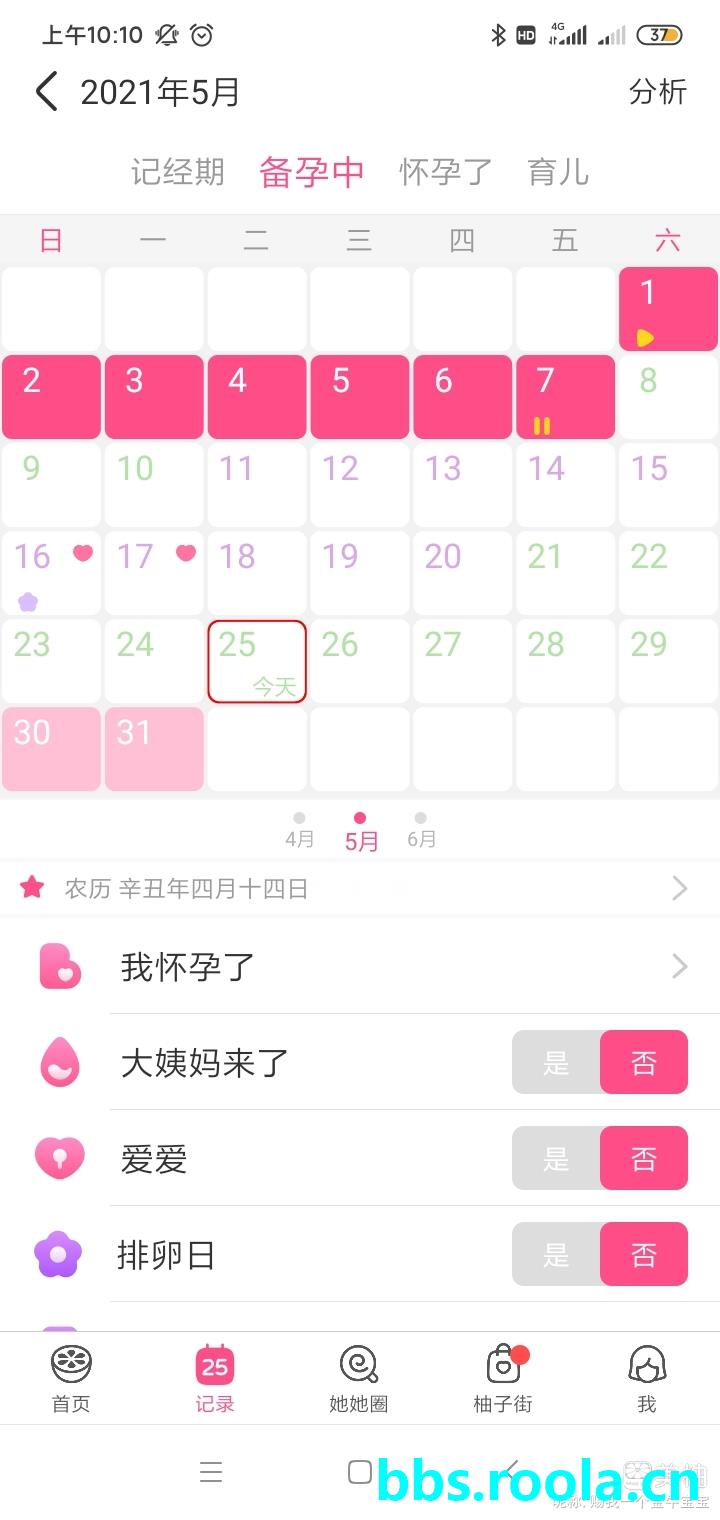Open the lunar date 农历 row
Viewport: 720px width, 1520px height.
click(360, 888)
